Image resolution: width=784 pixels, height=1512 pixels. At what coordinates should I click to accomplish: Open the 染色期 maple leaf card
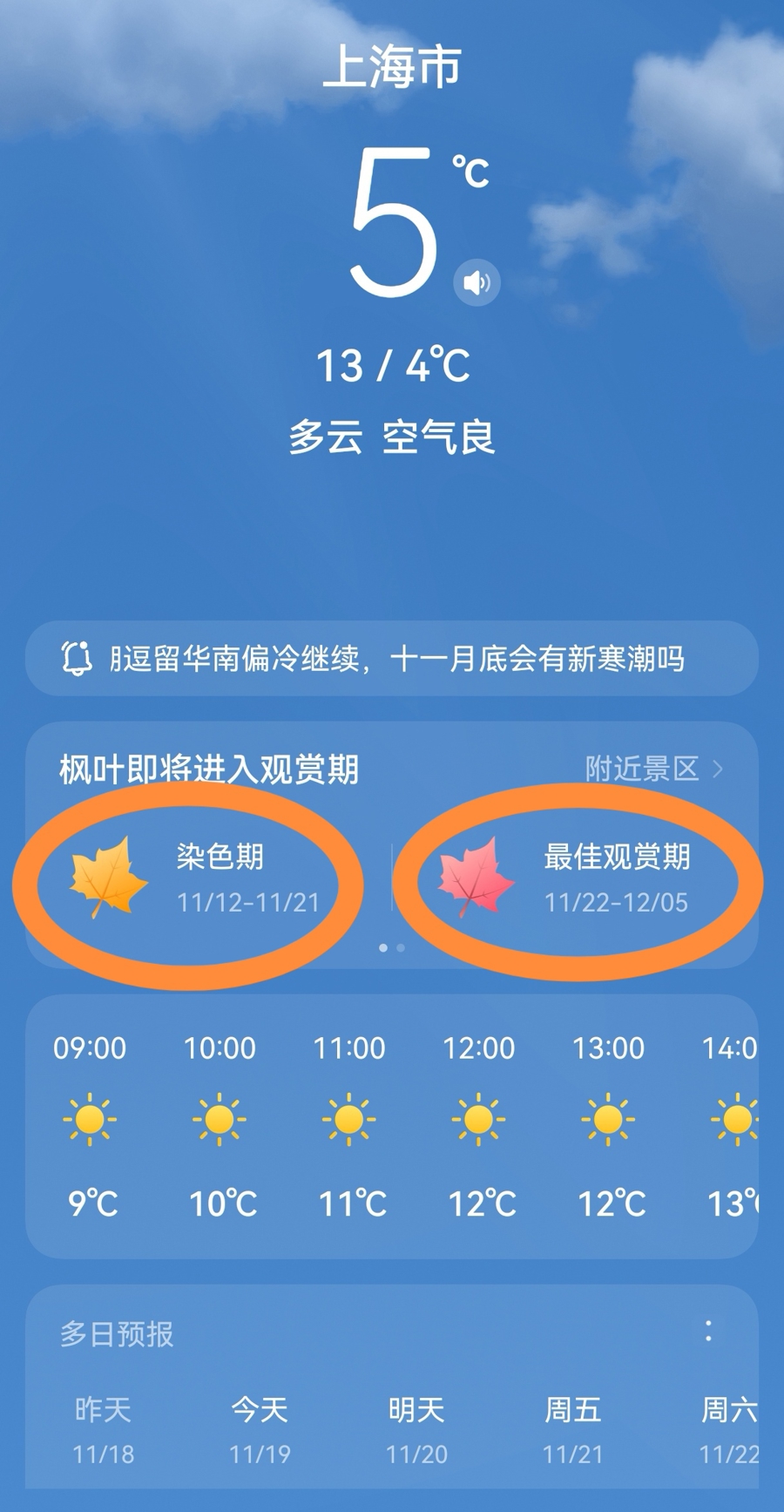(x=196, y=880)
